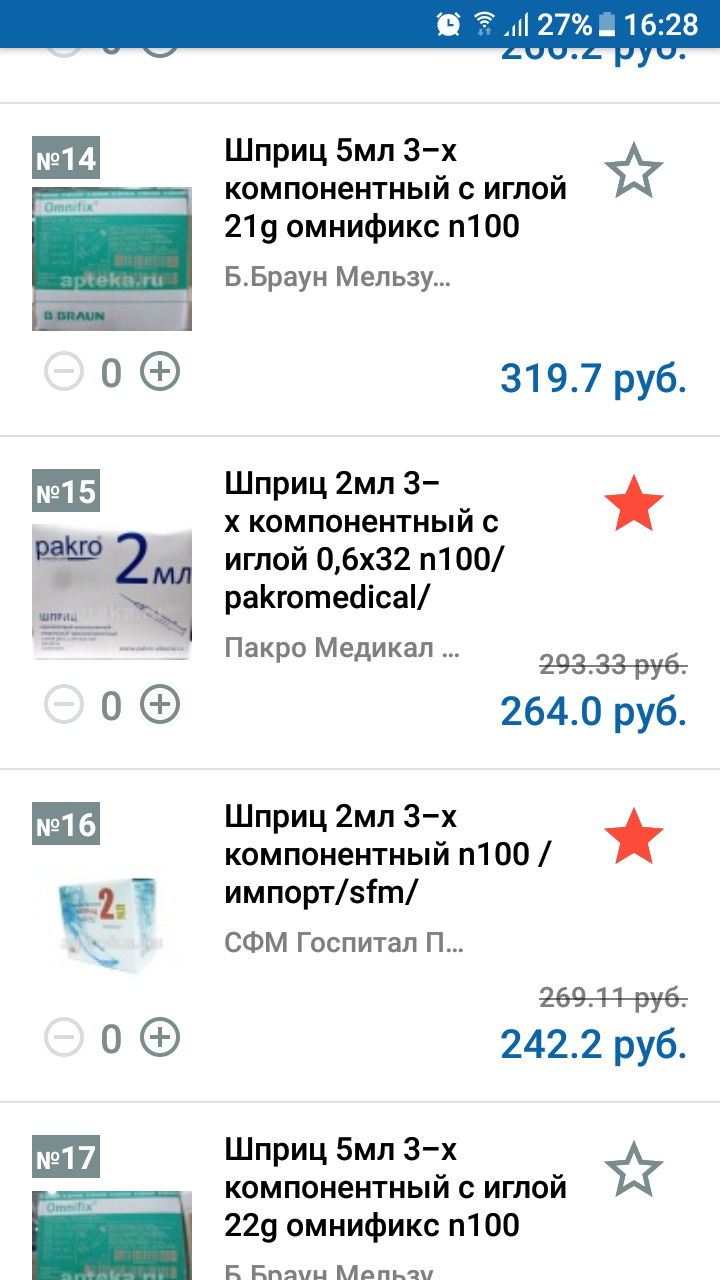Add one unit of item №15

tap(160, 705)
